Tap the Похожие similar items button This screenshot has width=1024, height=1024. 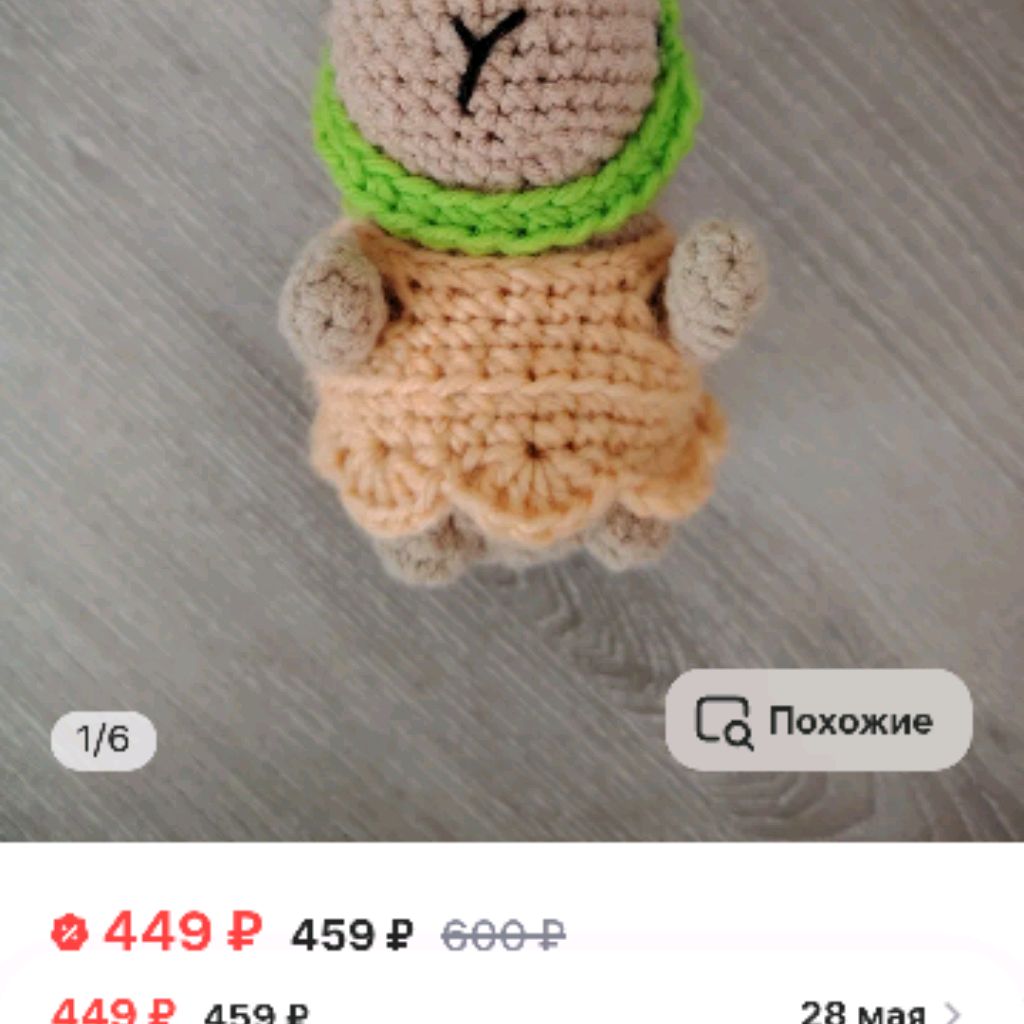pos(818,720)
